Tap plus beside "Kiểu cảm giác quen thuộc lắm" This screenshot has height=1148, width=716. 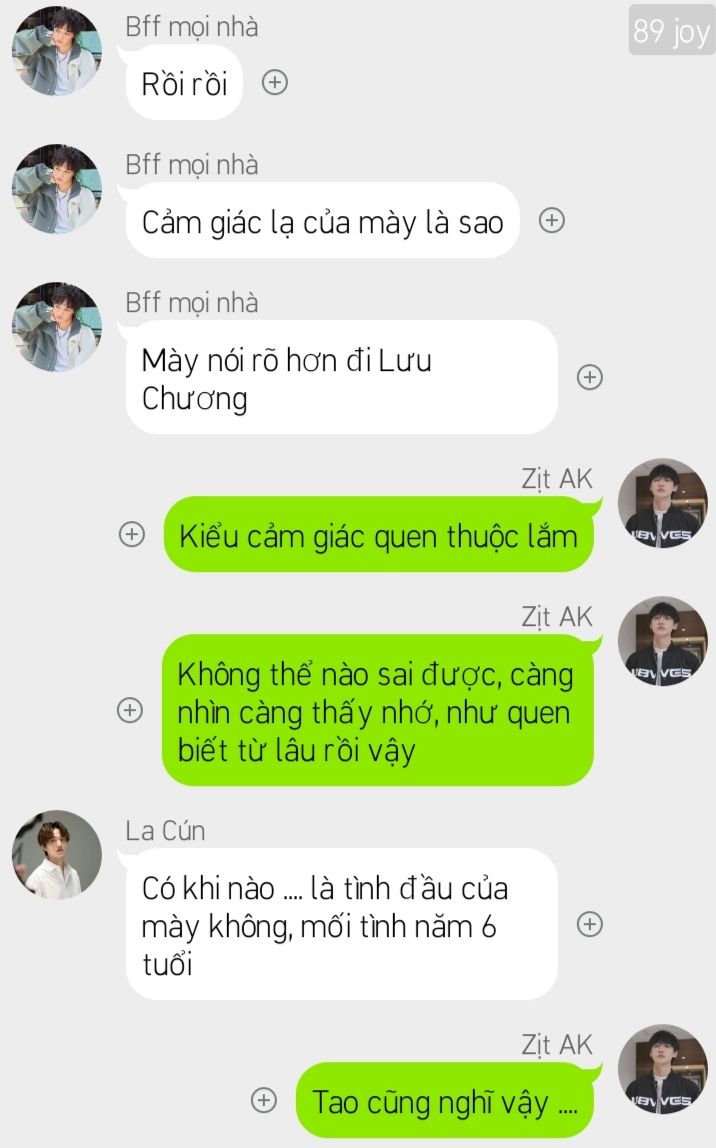[132, 535]
